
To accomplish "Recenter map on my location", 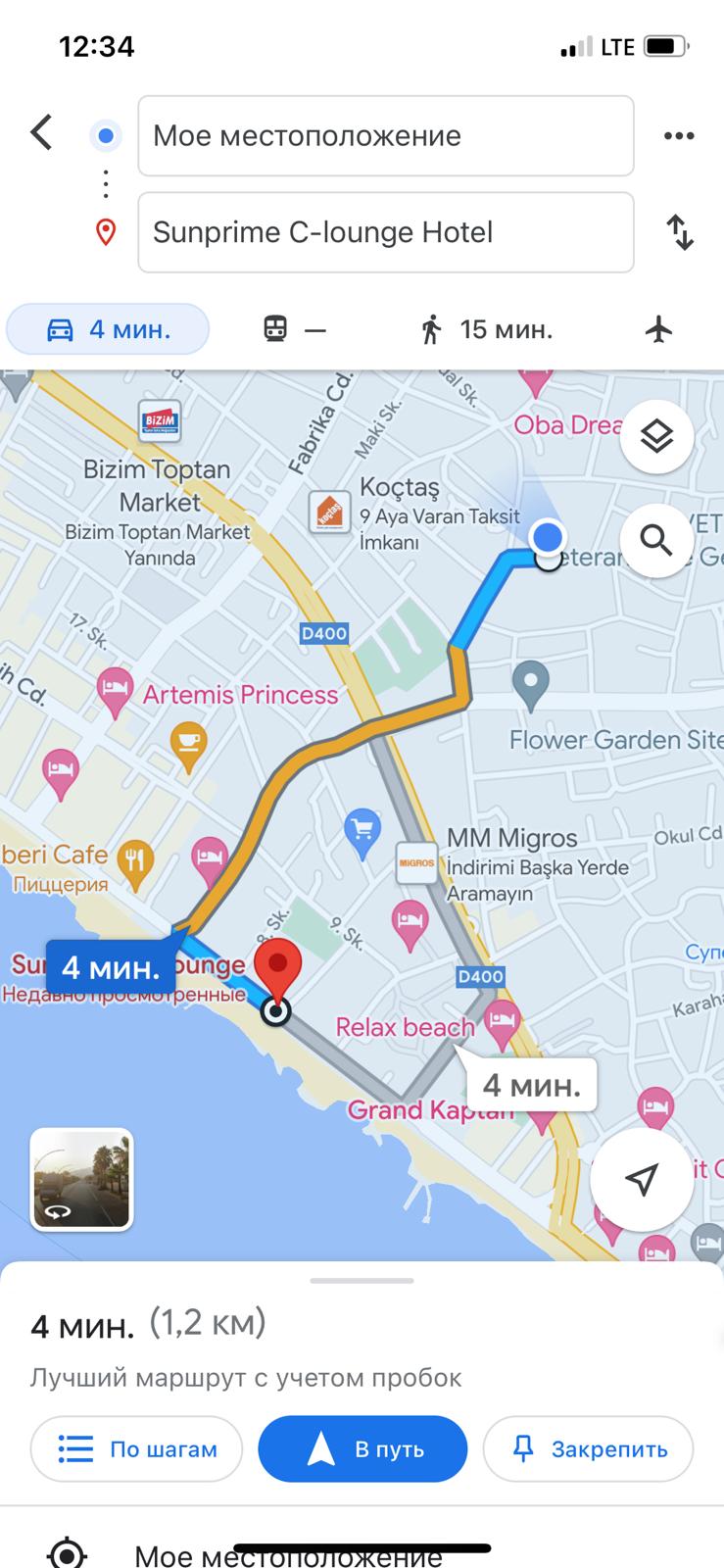I will click(x=642, y=1180).
